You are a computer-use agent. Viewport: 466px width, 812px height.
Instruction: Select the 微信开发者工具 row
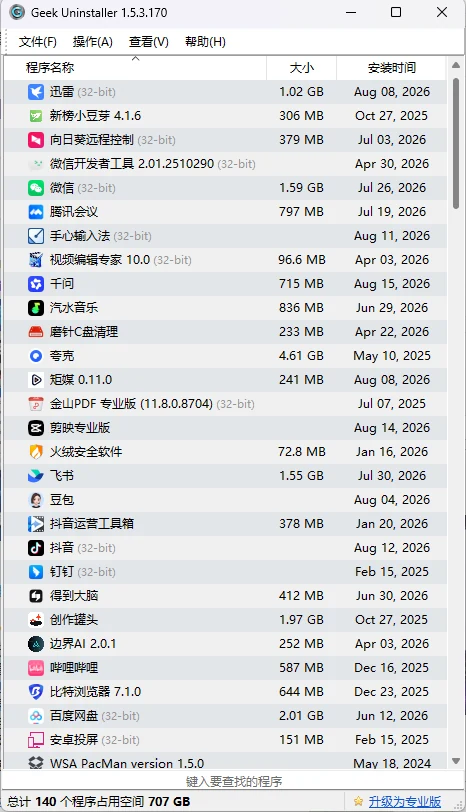coord(225,164)
